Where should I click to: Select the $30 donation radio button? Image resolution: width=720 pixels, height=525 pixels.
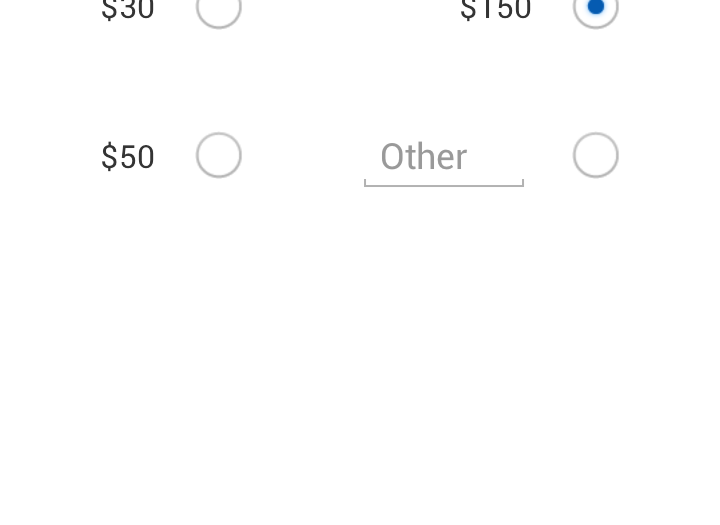[219, 8]
